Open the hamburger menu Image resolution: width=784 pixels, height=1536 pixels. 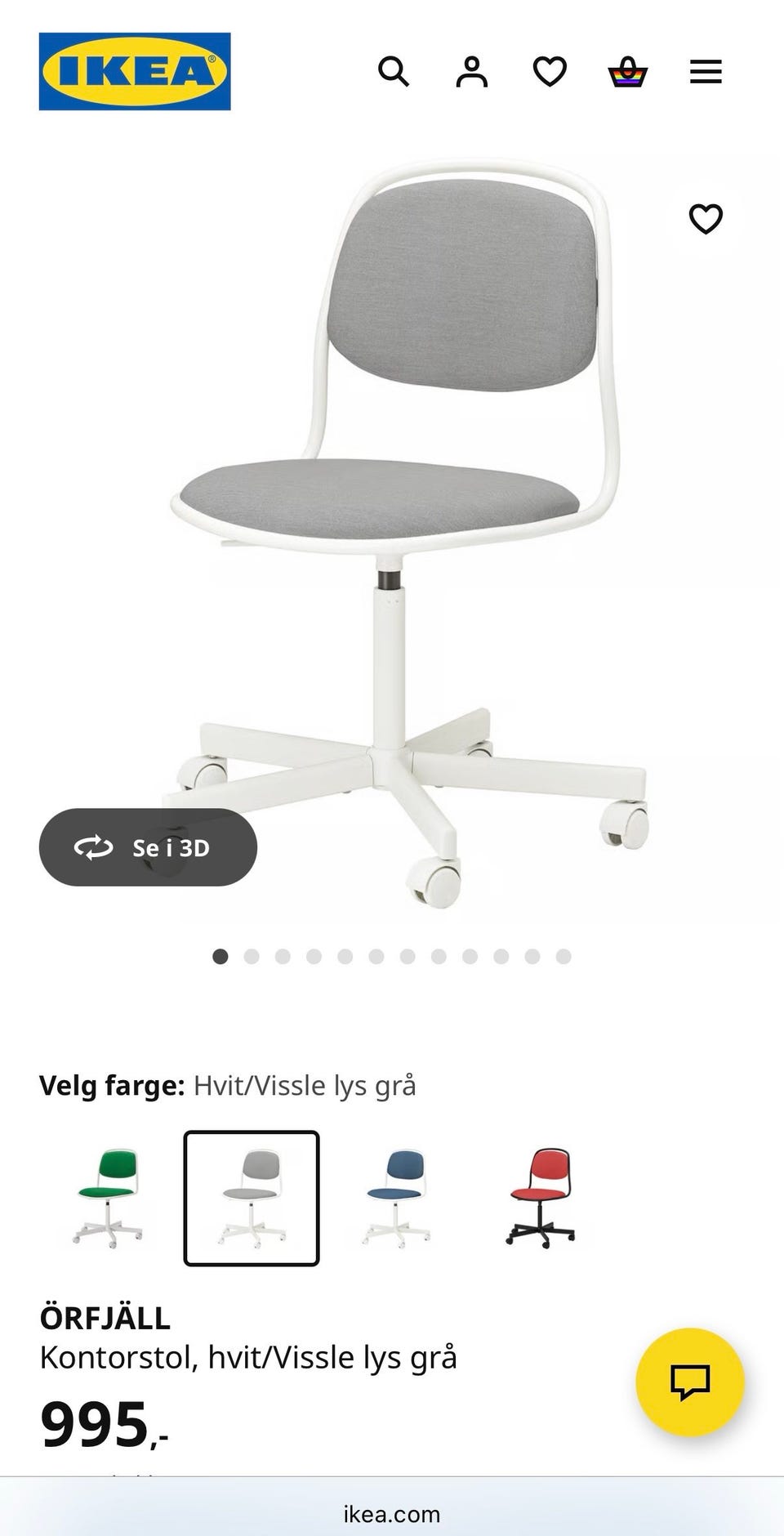point(706,72)
